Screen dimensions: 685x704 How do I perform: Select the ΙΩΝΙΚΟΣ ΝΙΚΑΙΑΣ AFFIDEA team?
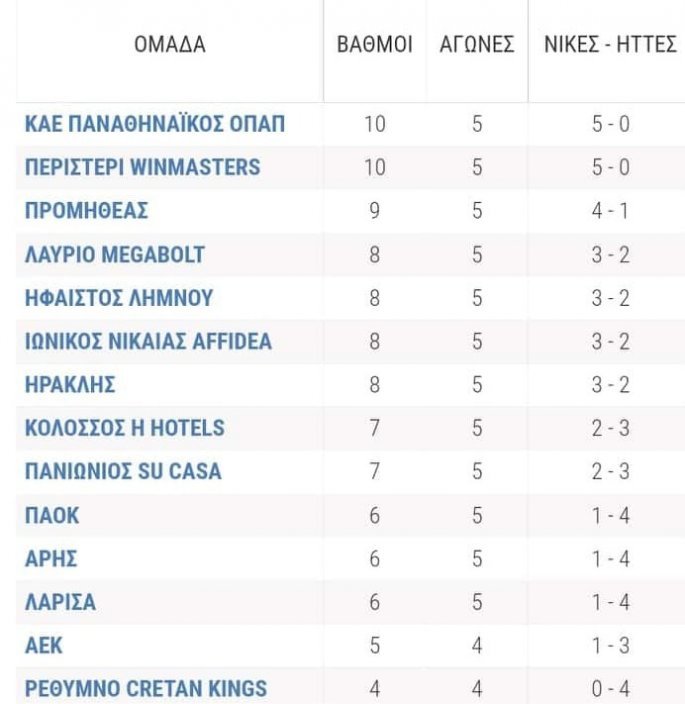148,341
